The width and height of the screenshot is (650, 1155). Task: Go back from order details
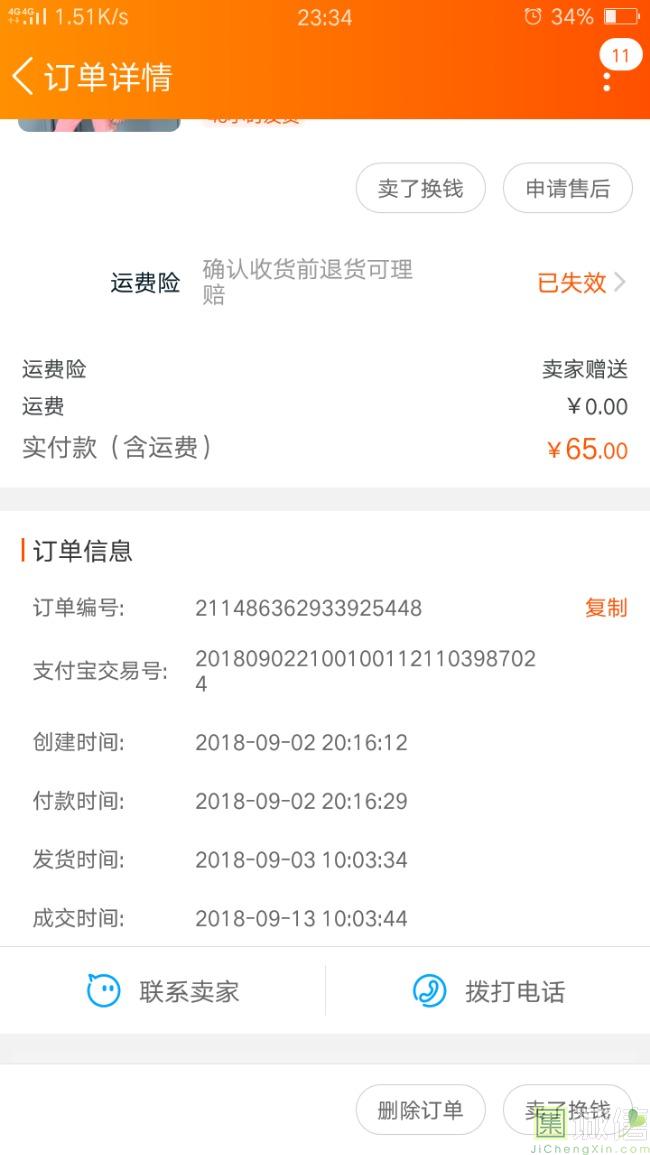[x=24, y=76]
